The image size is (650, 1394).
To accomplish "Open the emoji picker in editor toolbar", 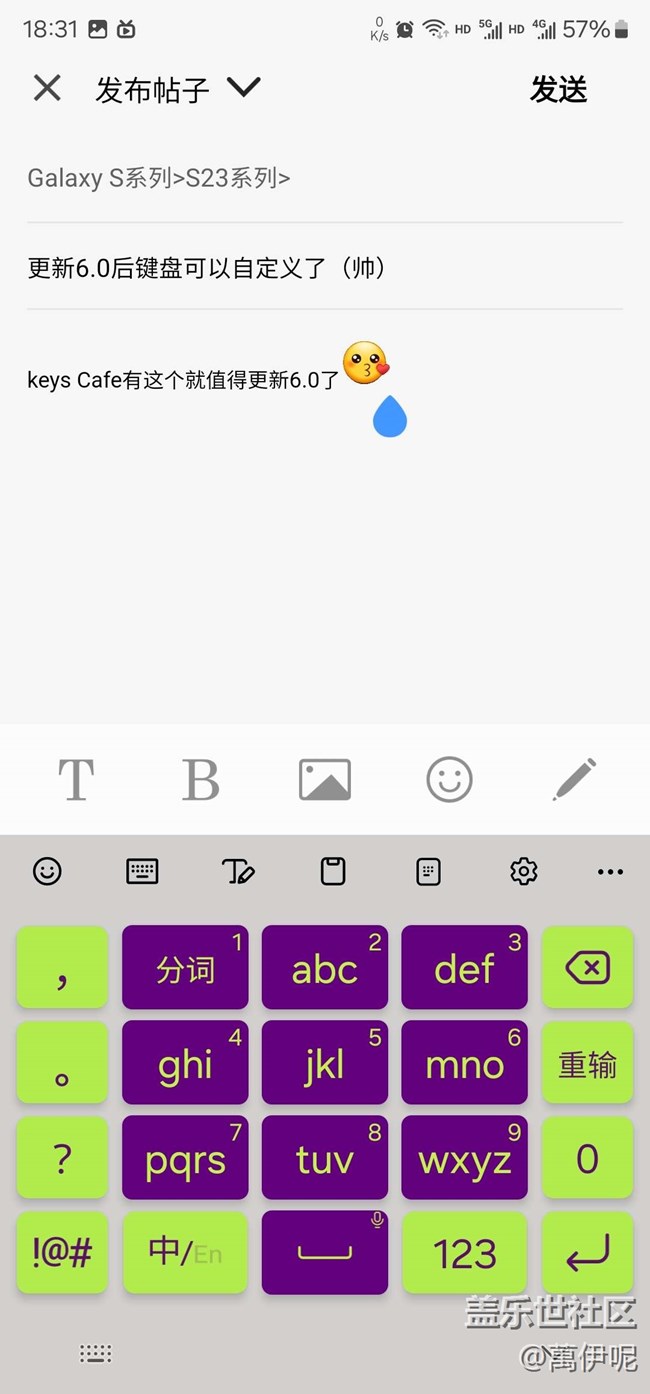I will tap(449, 780).
